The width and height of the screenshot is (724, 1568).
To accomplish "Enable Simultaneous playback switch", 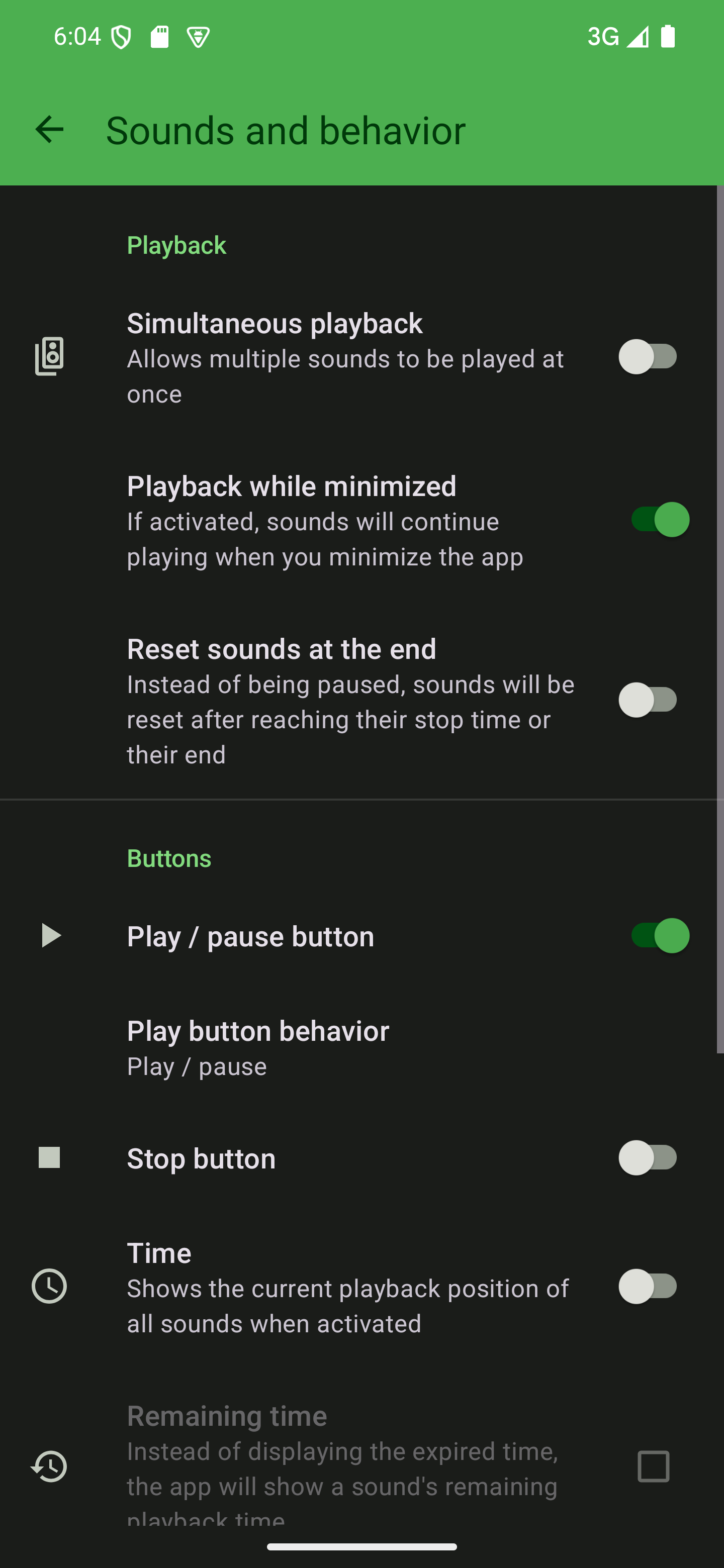I will click(x=648, y=357).
